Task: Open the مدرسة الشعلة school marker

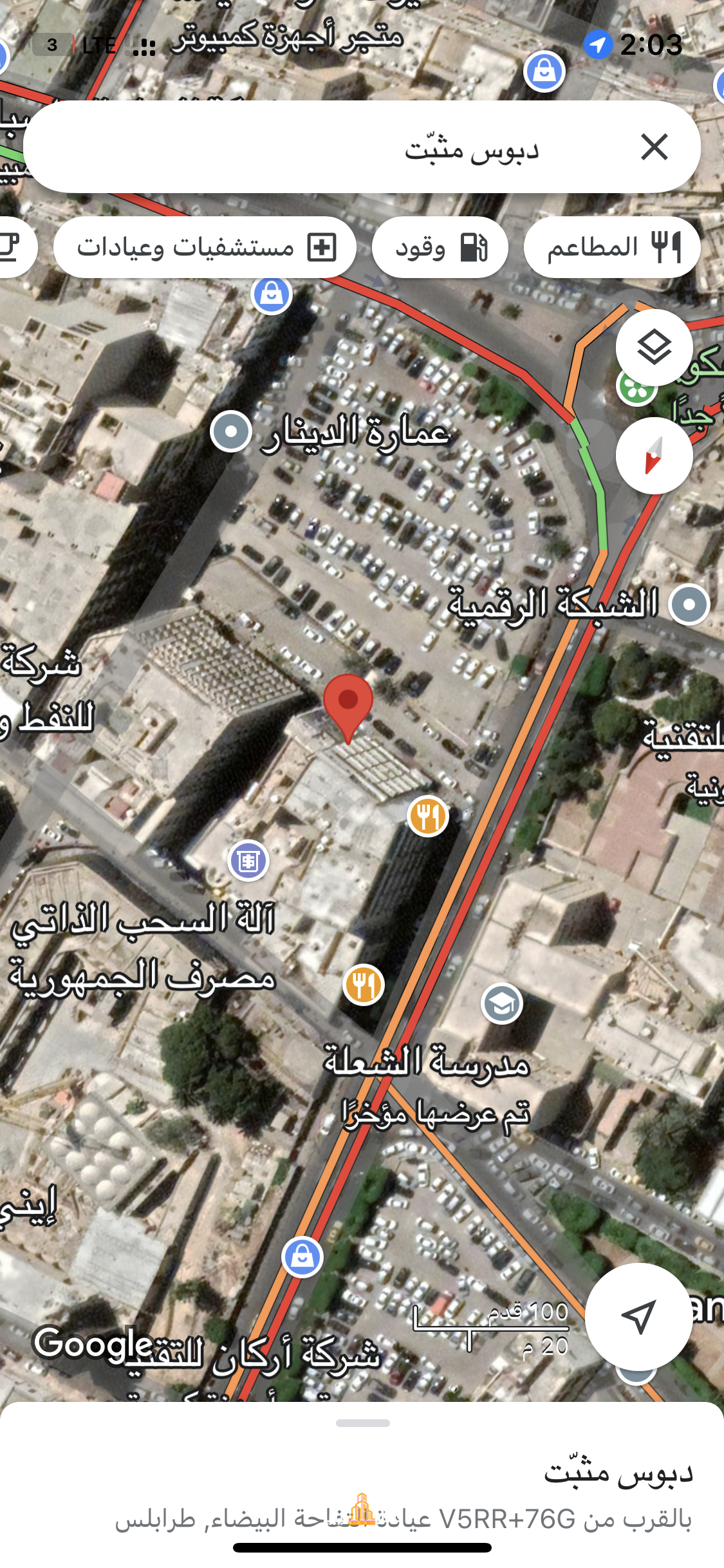Action: click(x=501, y=1003)
